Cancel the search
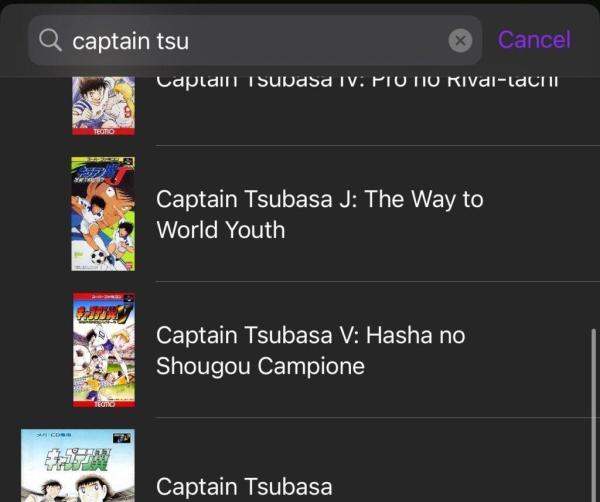The image size is (600, 502). click(534, 40)
